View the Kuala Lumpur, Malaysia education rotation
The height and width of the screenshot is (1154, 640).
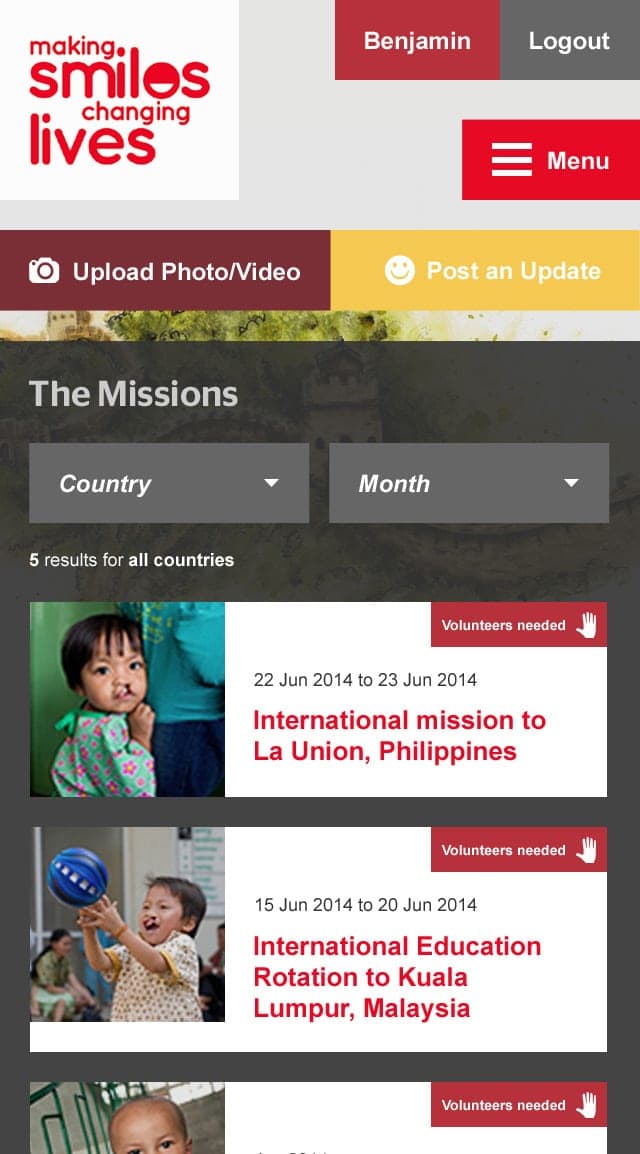pyautogui.click(x=397, y=976)
